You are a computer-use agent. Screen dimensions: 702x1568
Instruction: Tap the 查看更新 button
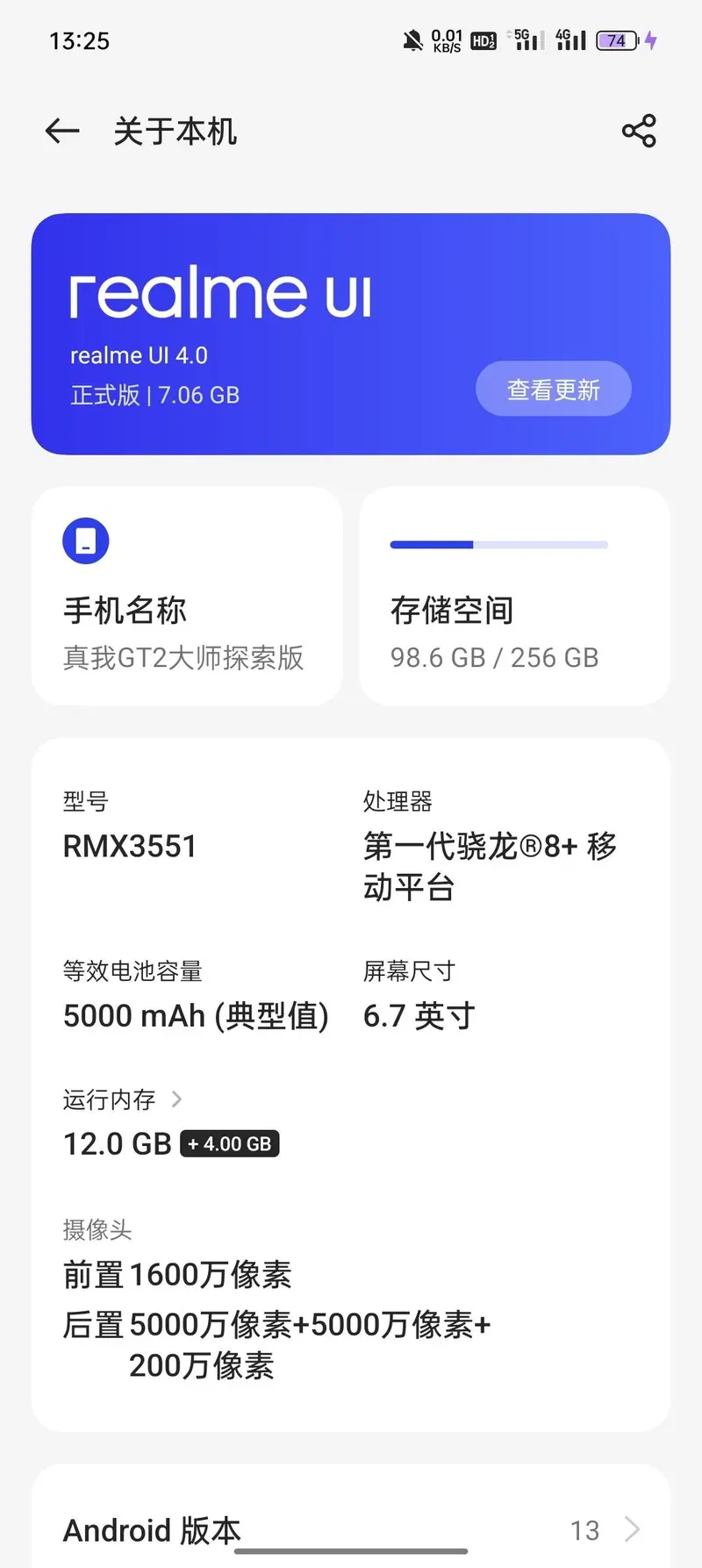pyautogui.click(x=553, y=389)
